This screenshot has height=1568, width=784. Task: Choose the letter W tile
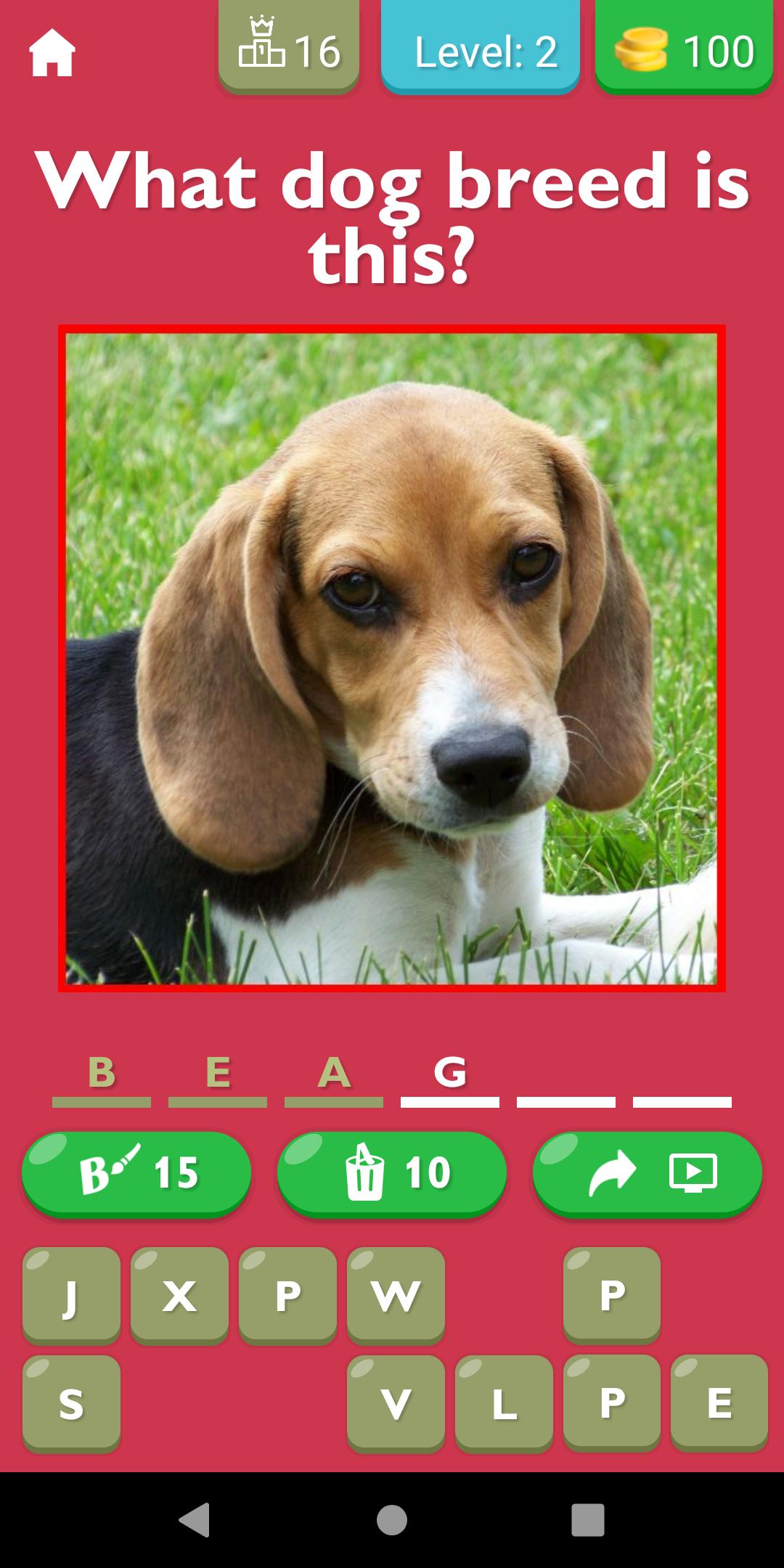click(396, 1294)
